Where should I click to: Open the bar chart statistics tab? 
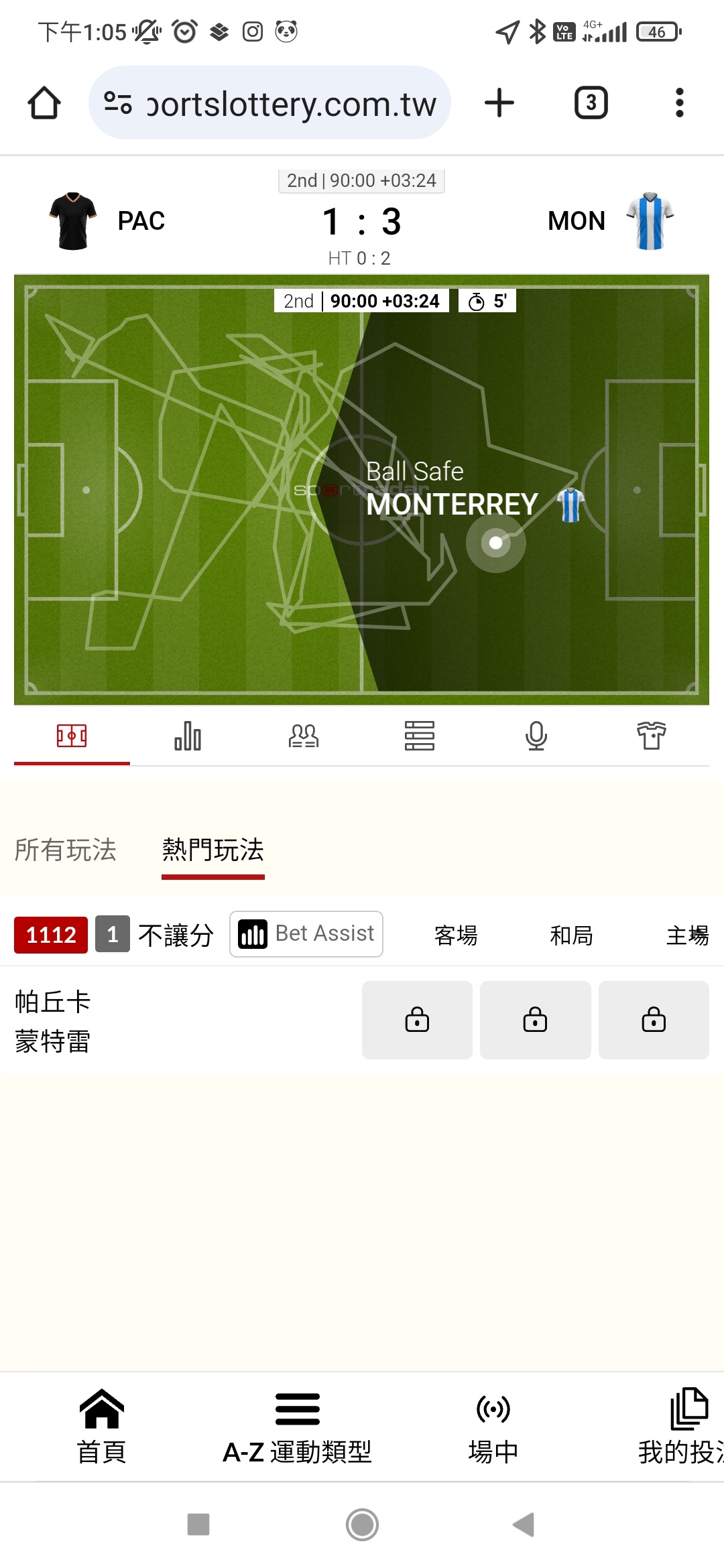tap(188, 736)
